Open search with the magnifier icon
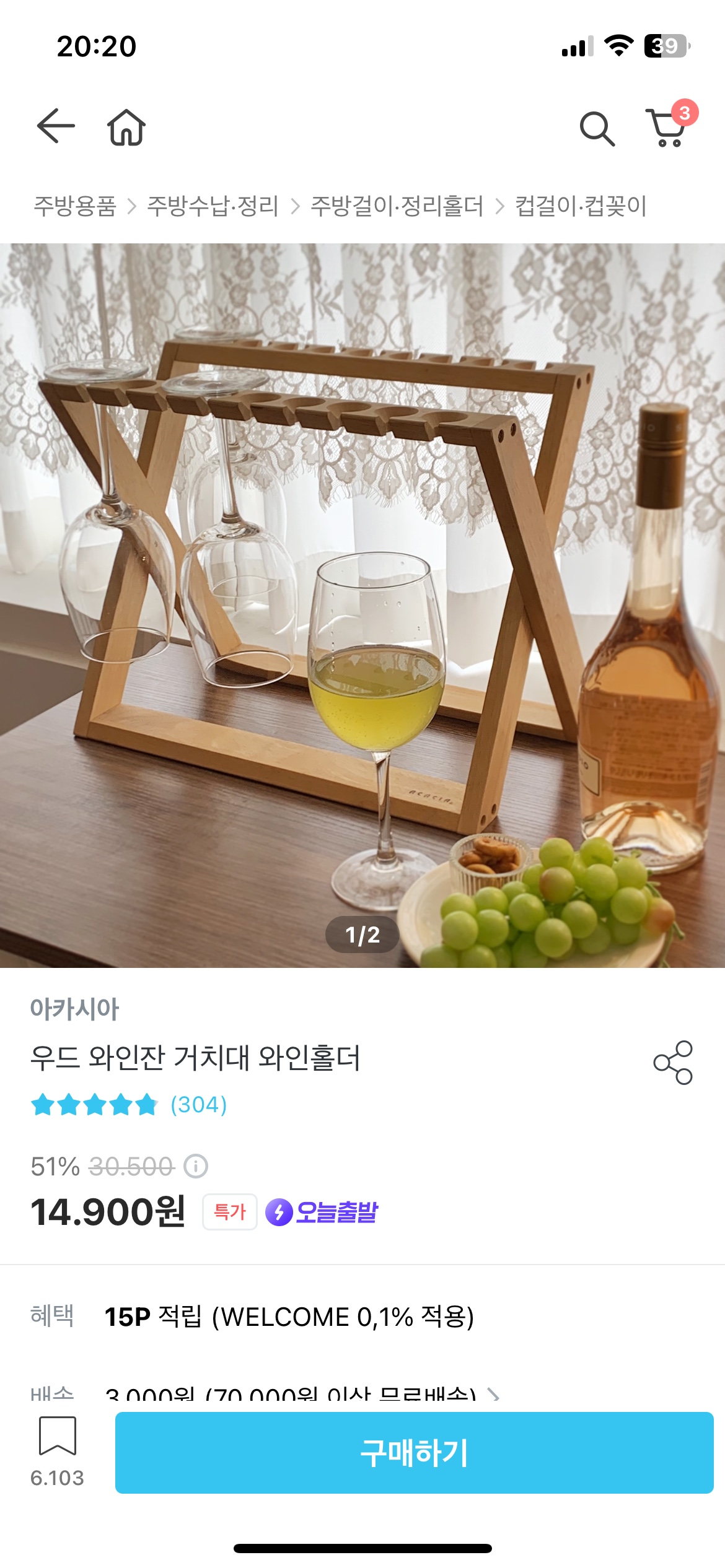Viewport: 725px width, 1568px height. tap(597, 129)
